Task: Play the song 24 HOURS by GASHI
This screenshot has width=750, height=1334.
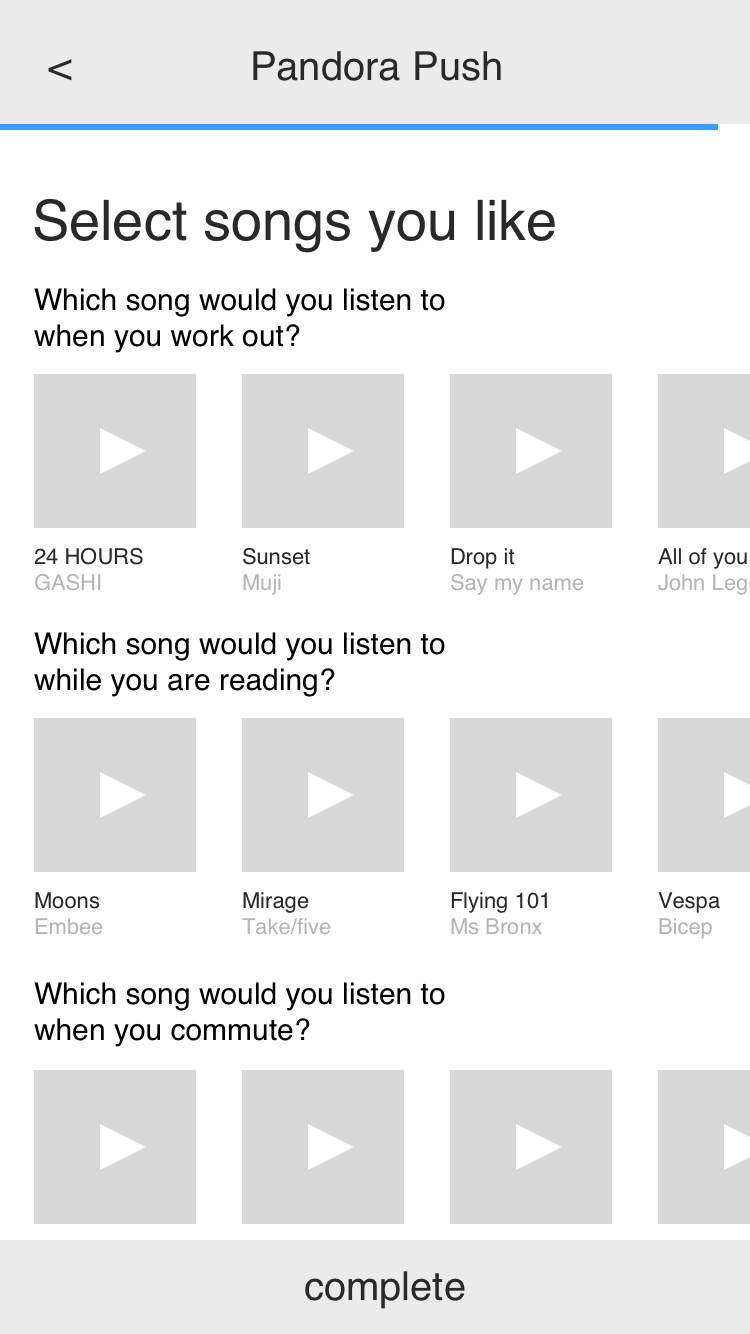Action: [x=115, y=451]
